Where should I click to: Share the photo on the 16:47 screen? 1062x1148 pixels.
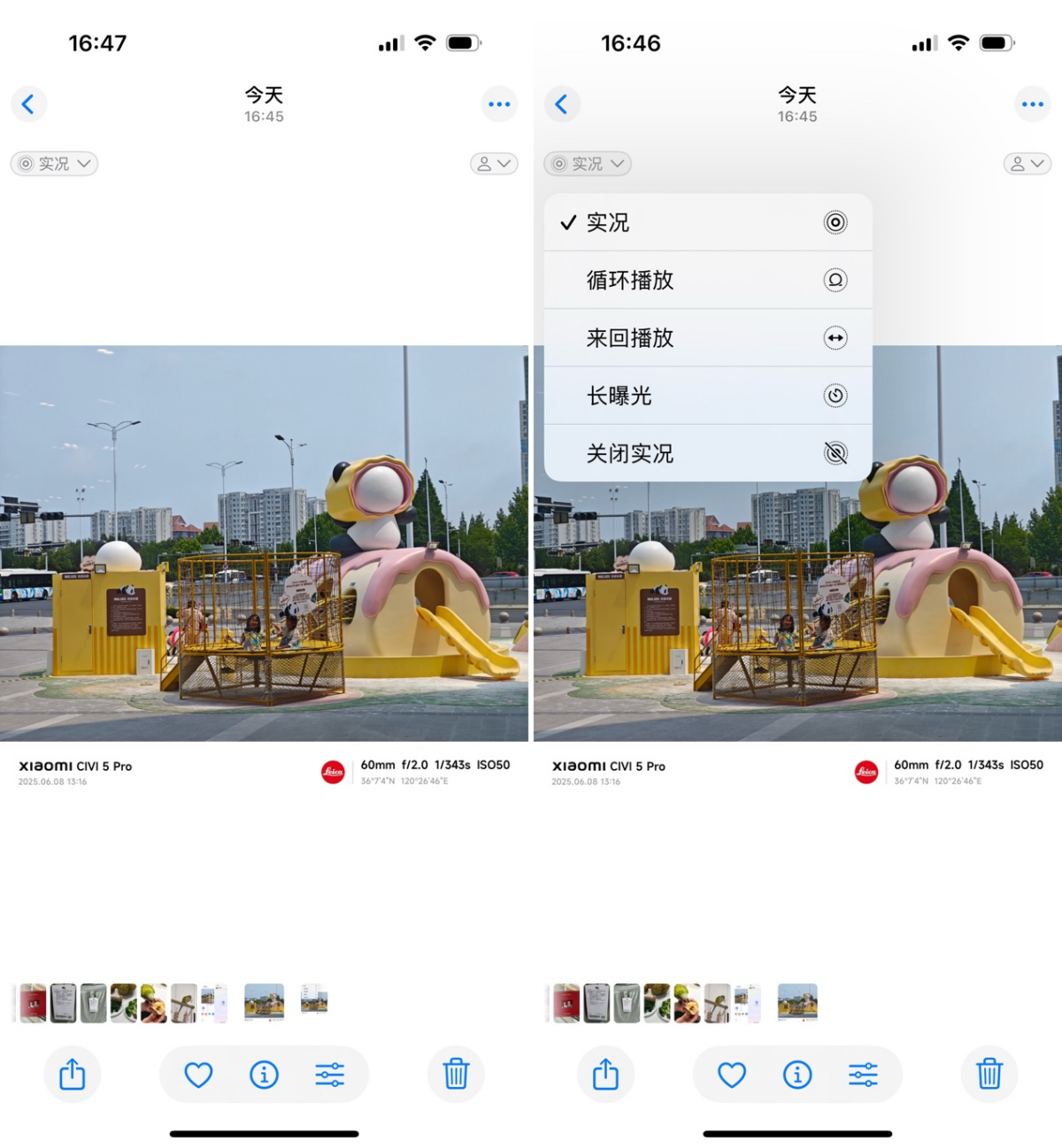click(73, 1075)
